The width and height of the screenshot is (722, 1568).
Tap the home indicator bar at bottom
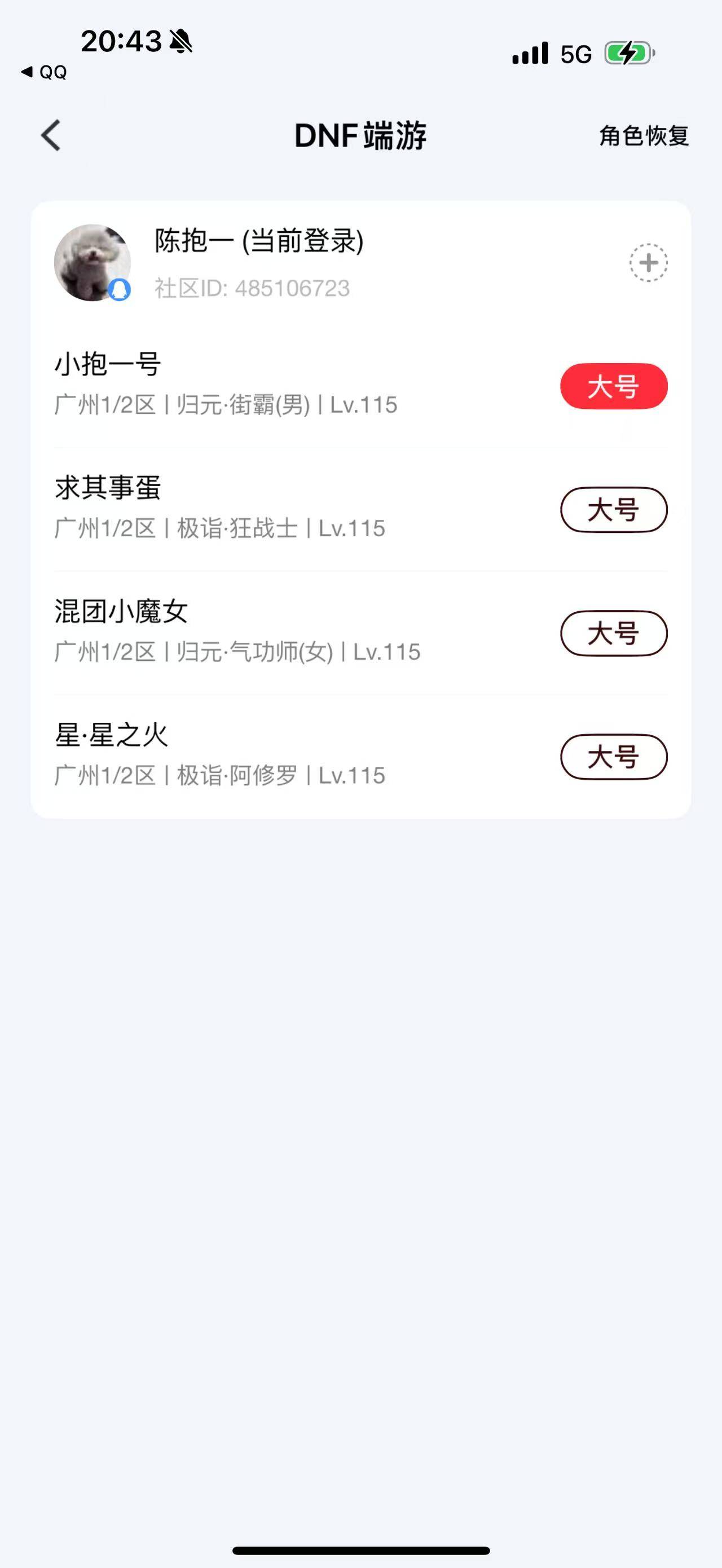tap(361, 1549)
